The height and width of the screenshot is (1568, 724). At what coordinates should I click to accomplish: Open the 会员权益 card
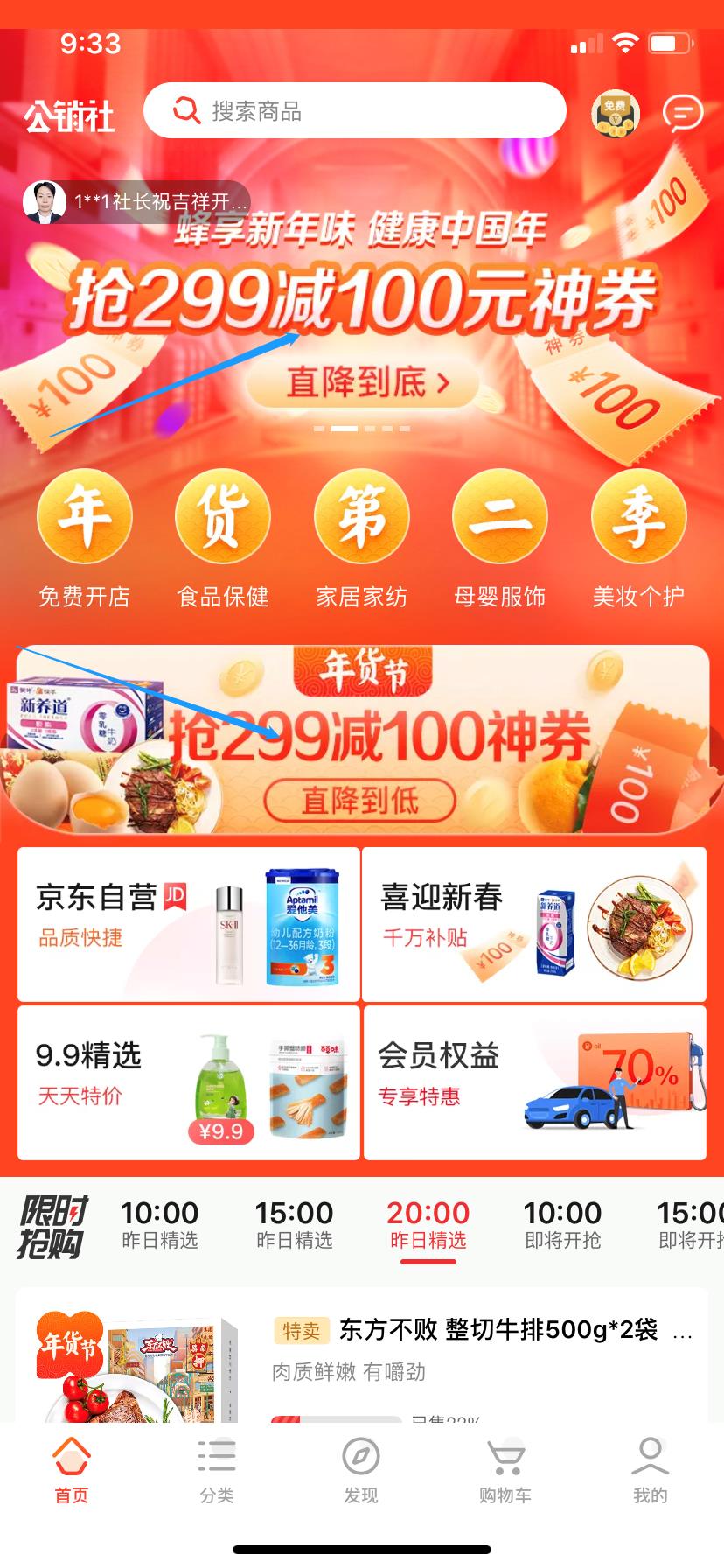(x=534, y=1083)
